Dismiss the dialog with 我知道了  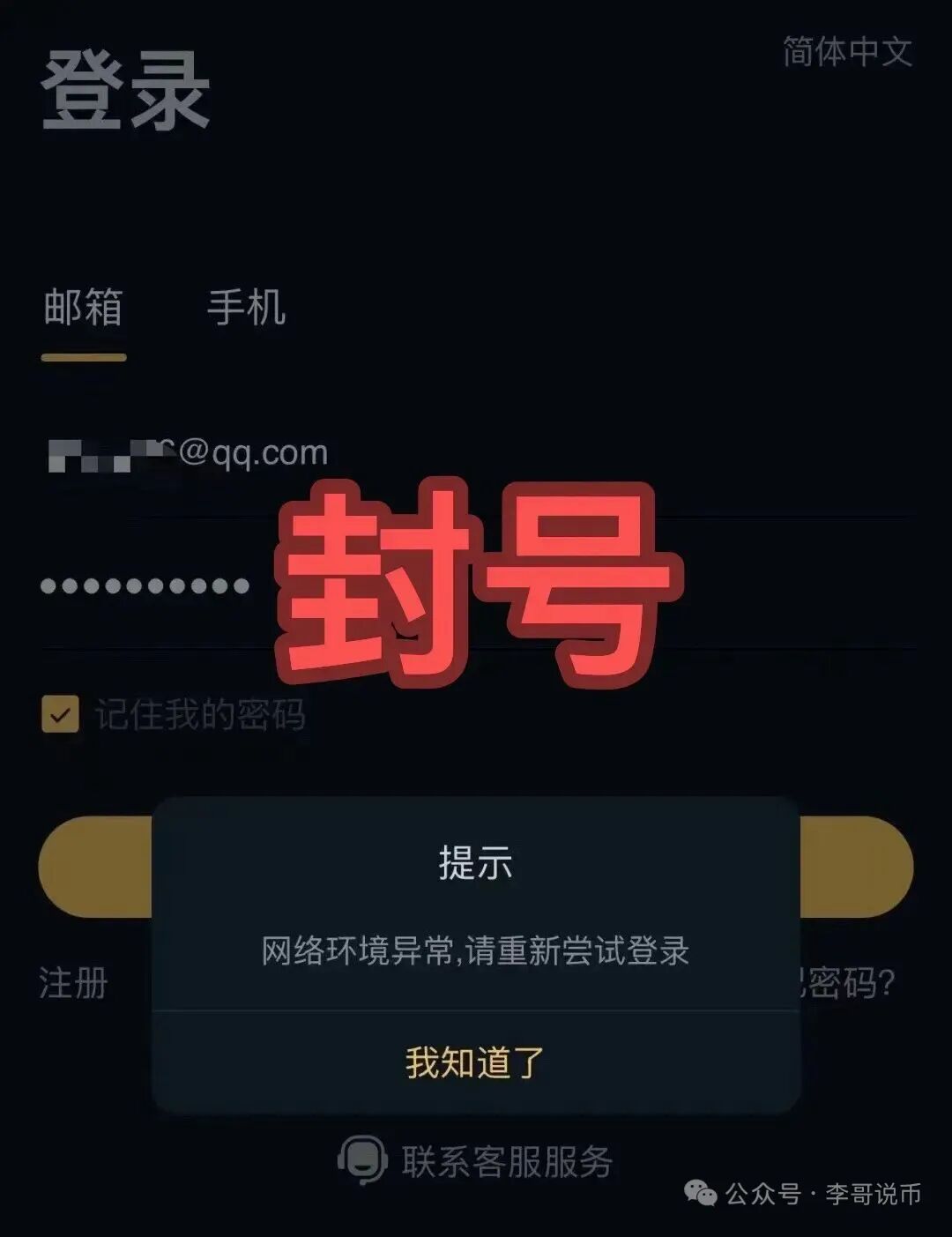(x=475, y=1062)
